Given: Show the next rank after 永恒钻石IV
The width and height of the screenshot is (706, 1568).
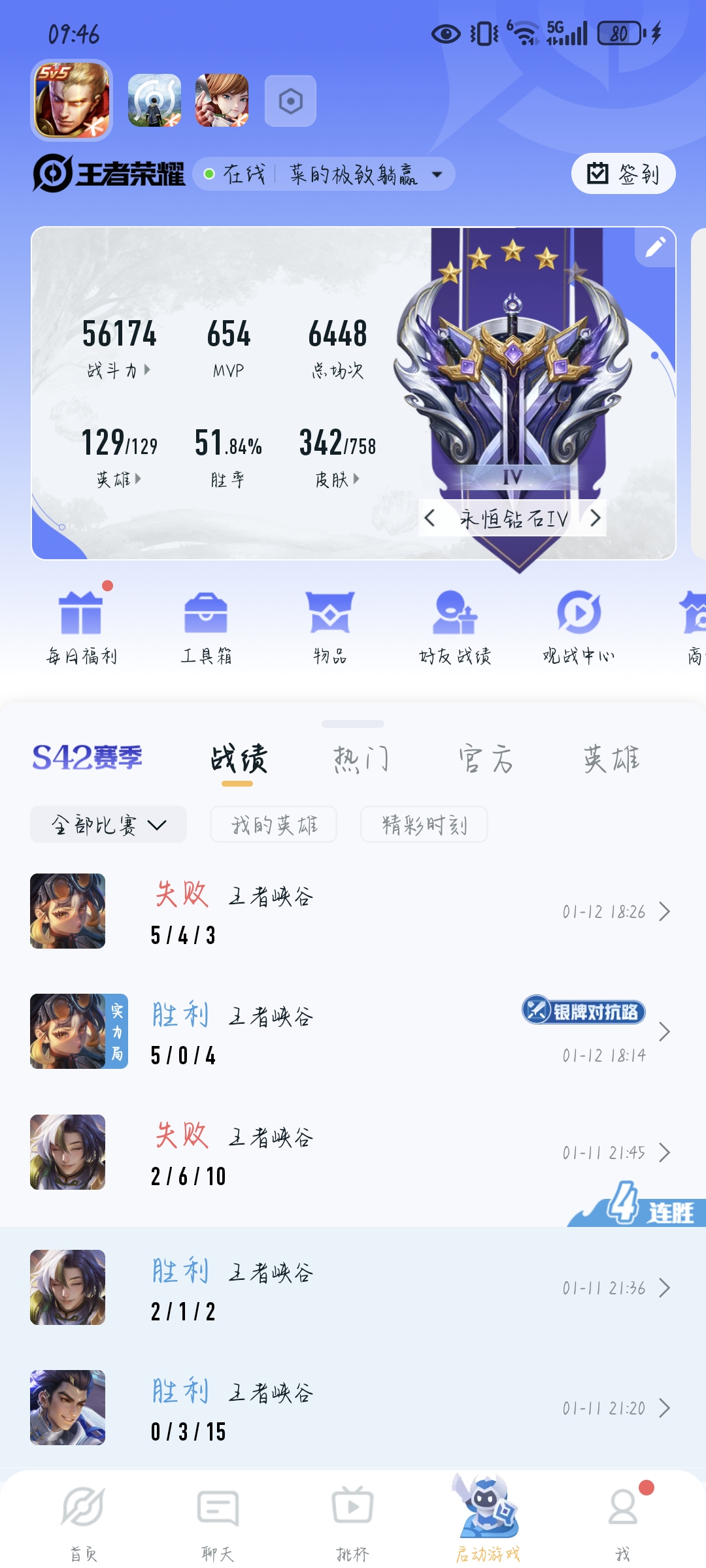Looking at the screenshot, I should tap(594, 518).
